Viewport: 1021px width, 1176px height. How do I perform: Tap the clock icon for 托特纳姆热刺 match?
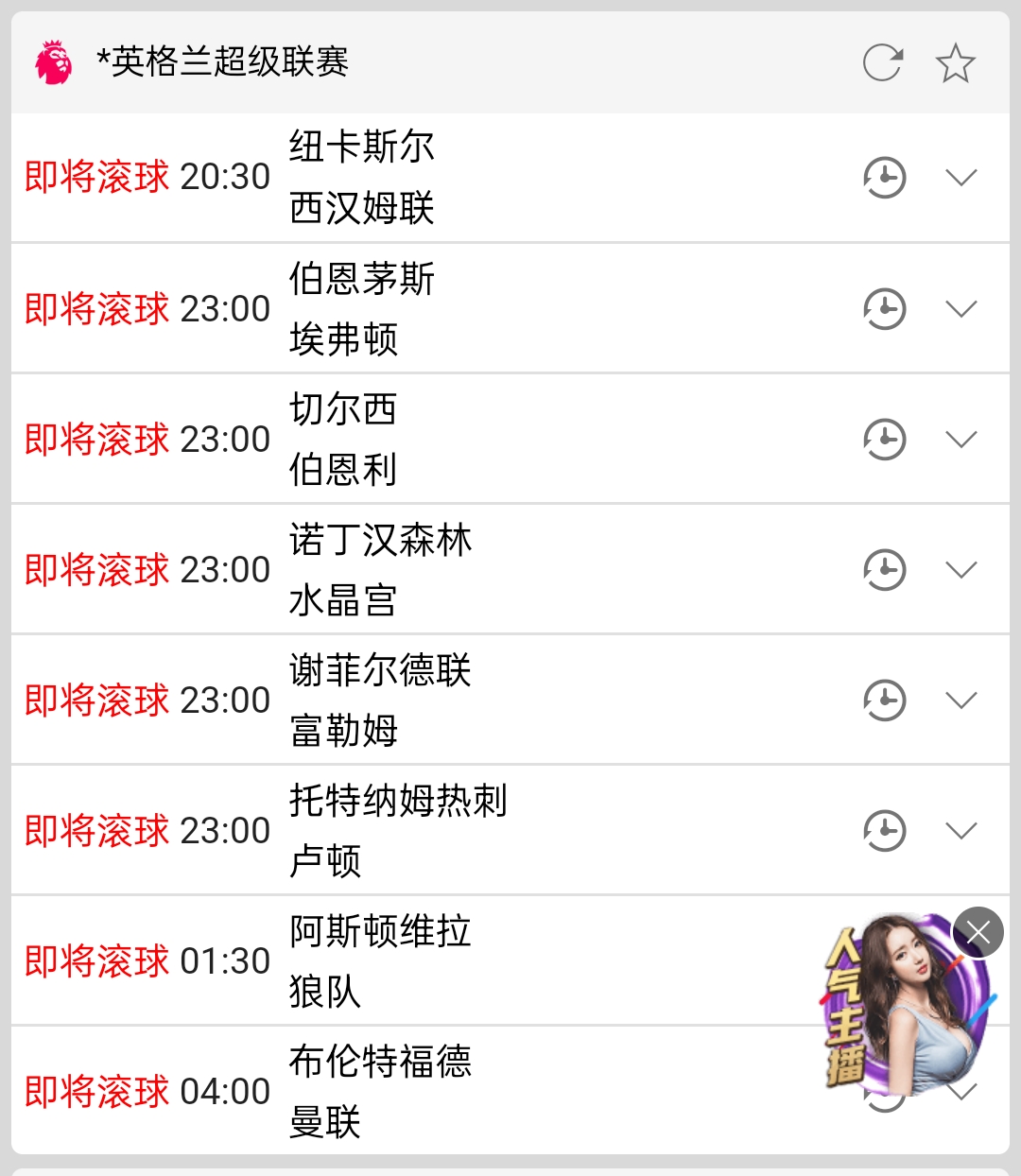[885, 830]
